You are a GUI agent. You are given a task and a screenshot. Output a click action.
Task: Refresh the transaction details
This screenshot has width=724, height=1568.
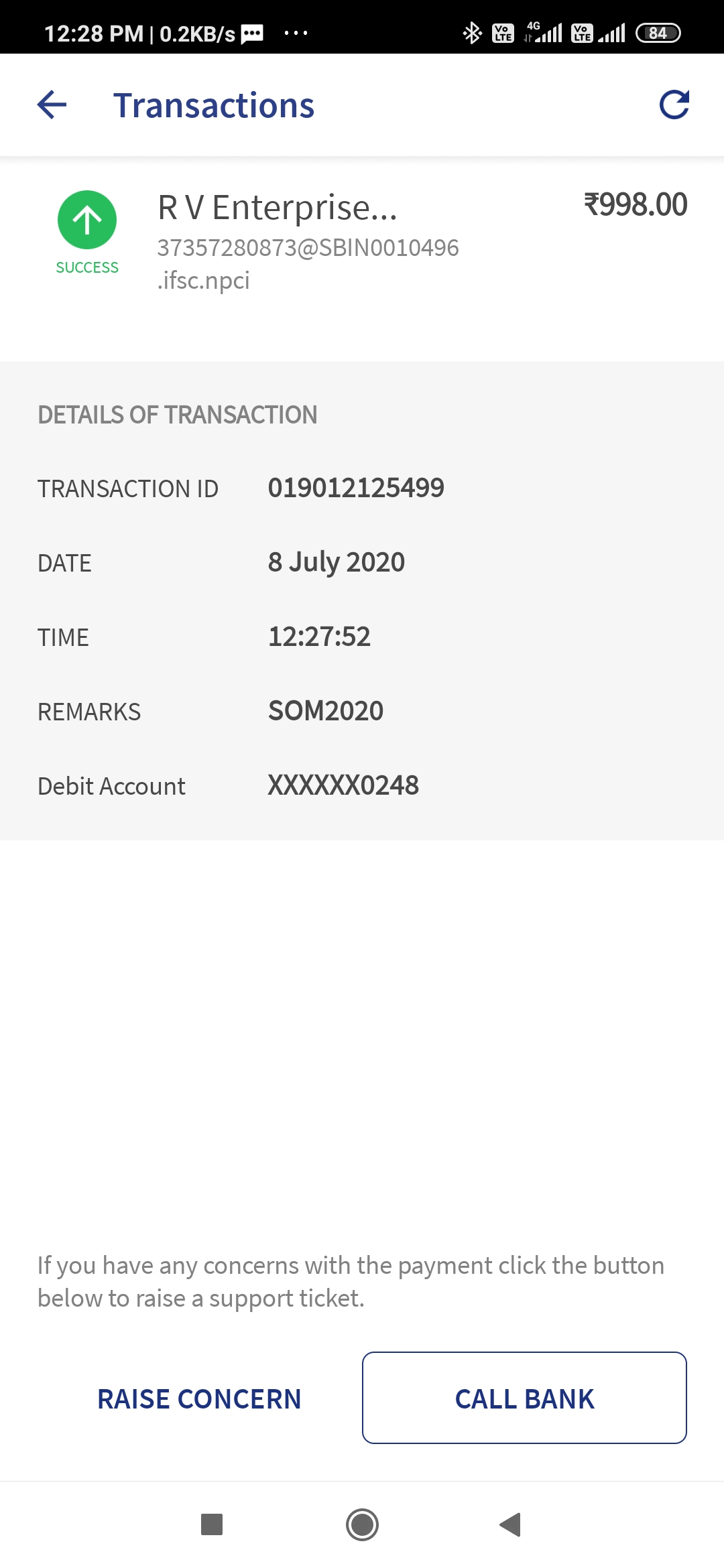point(674,105)
